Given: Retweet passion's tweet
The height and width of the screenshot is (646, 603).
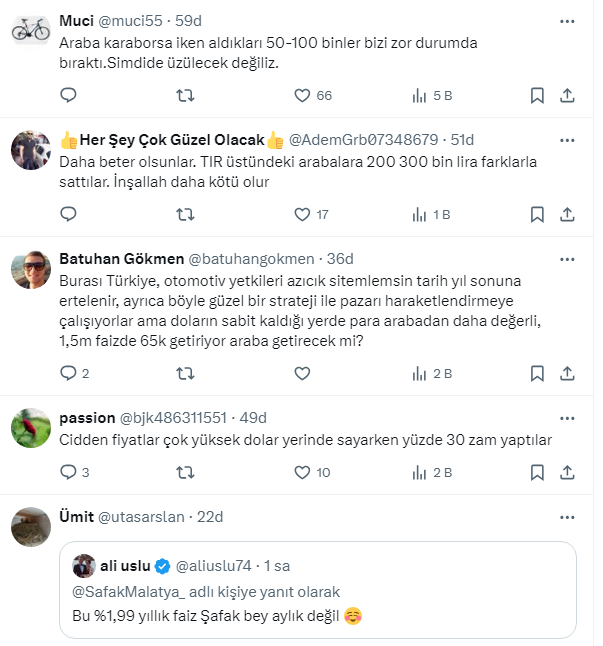Looking at the screenshot, I should click(186, 472).
